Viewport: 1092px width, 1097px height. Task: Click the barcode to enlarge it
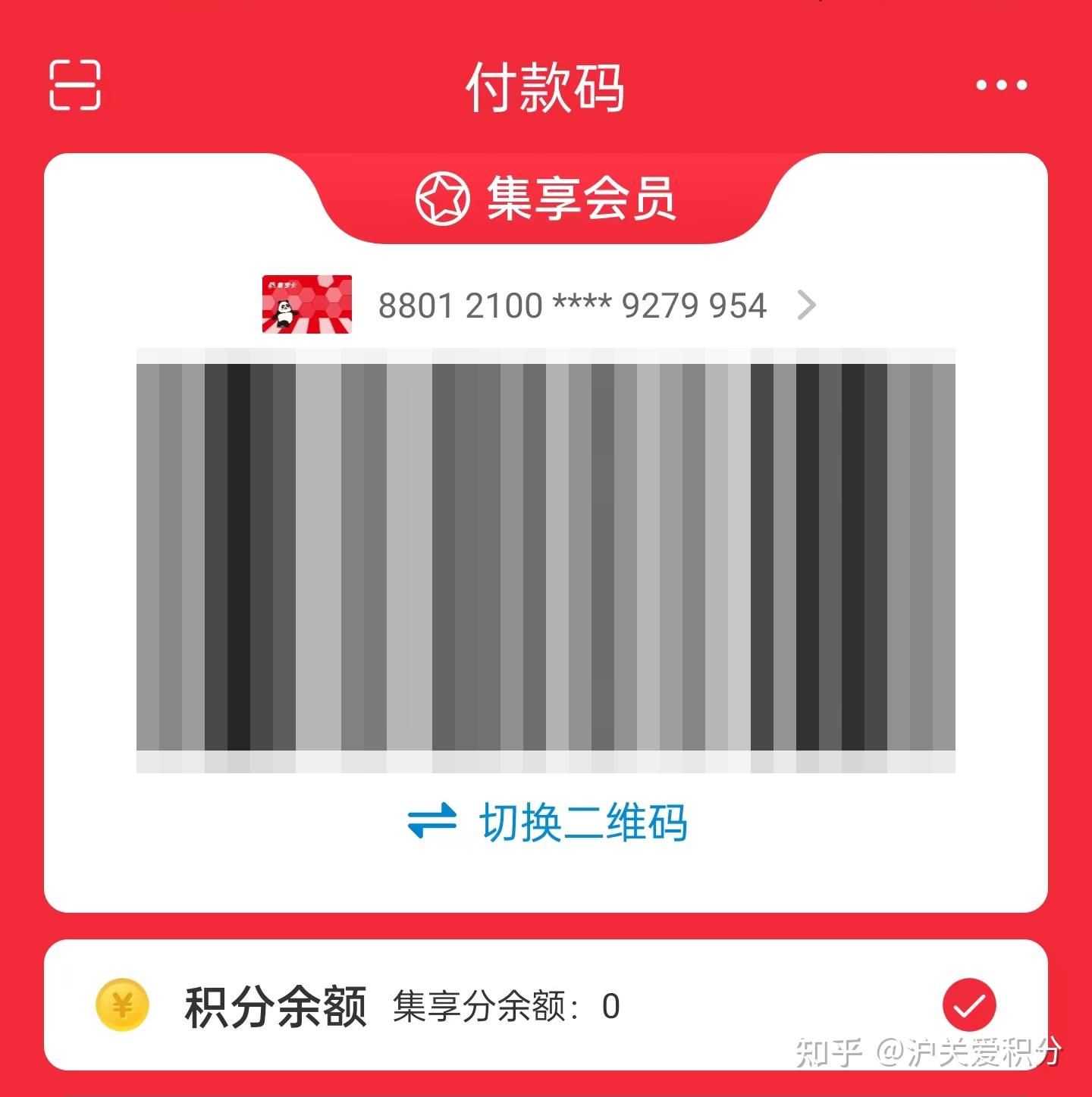click(546, 559)
